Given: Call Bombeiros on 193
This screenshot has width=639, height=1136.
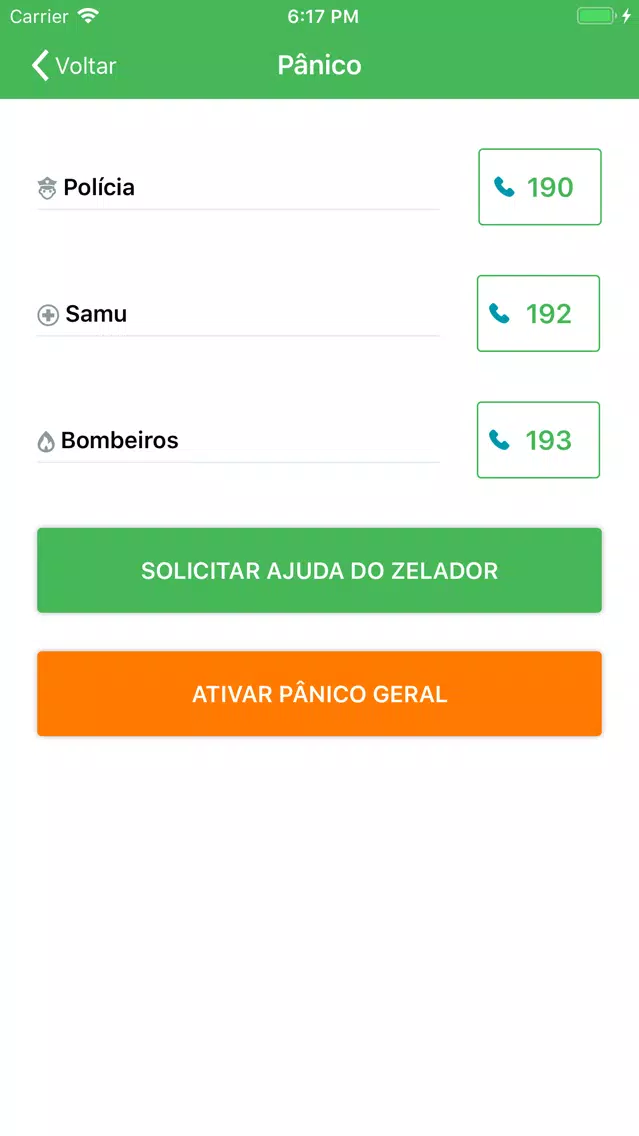Looking at the screenshot, I should (538, 440).
